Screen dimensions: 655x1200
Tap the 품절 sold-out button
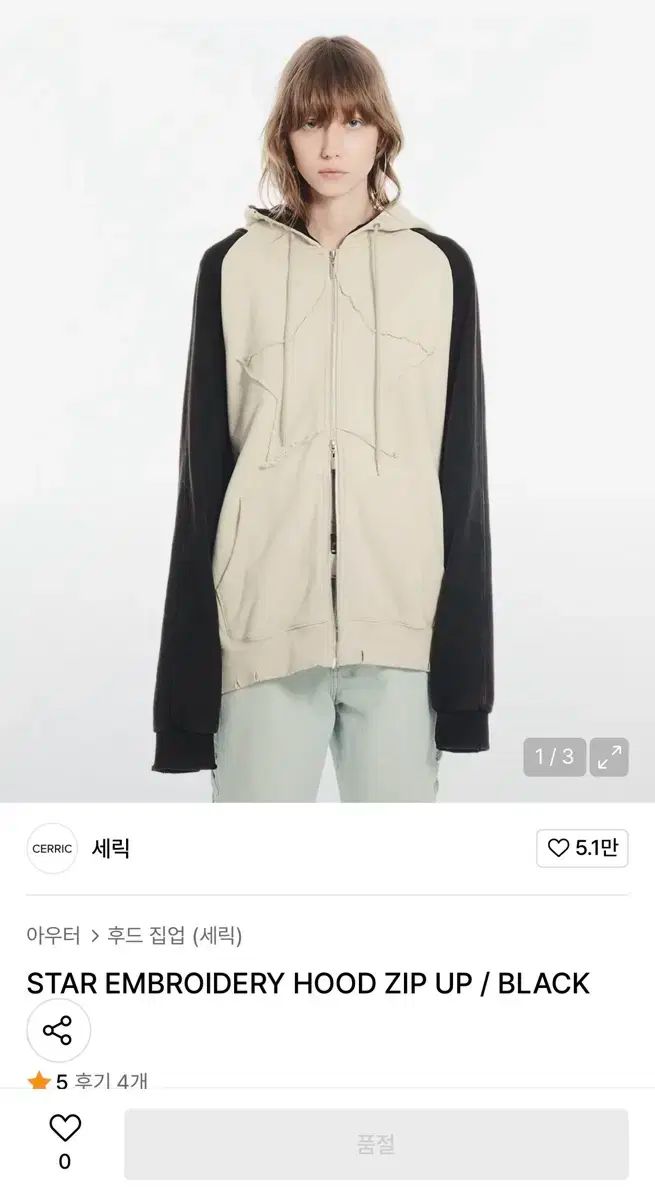point(376,1144)
